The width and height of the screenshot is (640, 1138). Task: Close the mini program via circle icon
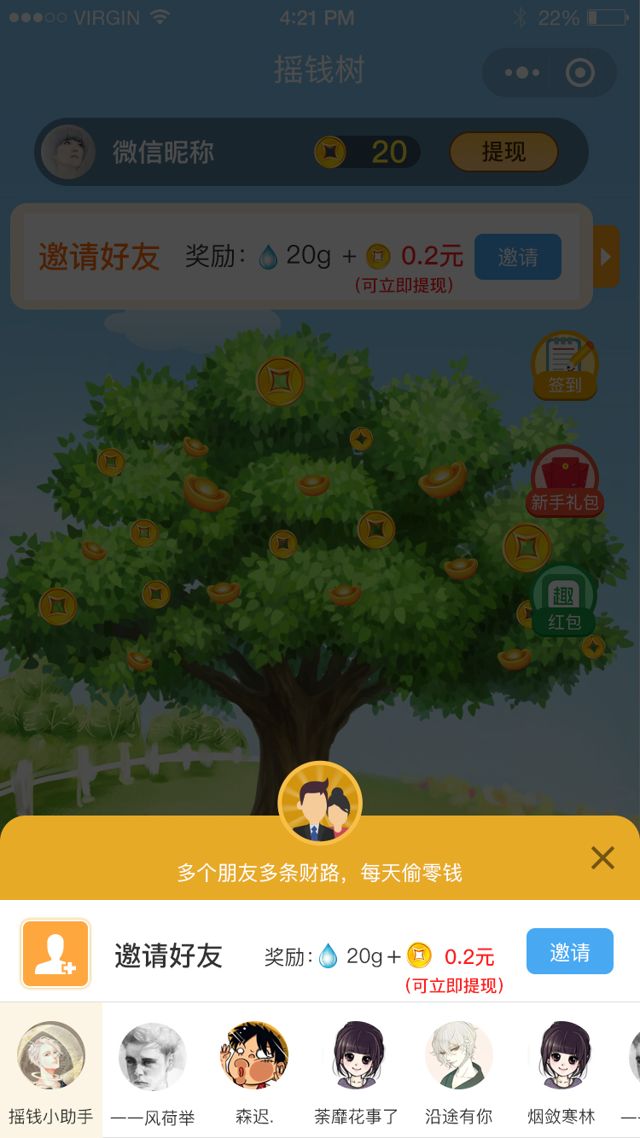580,73
